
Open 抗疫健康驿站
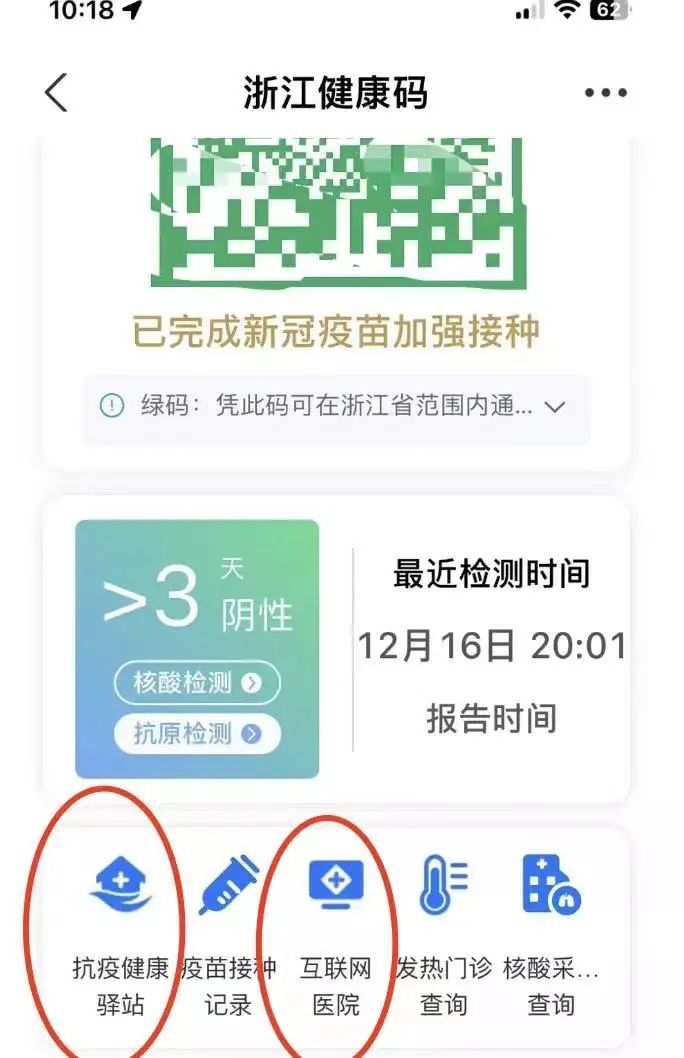tap(120, 930)
